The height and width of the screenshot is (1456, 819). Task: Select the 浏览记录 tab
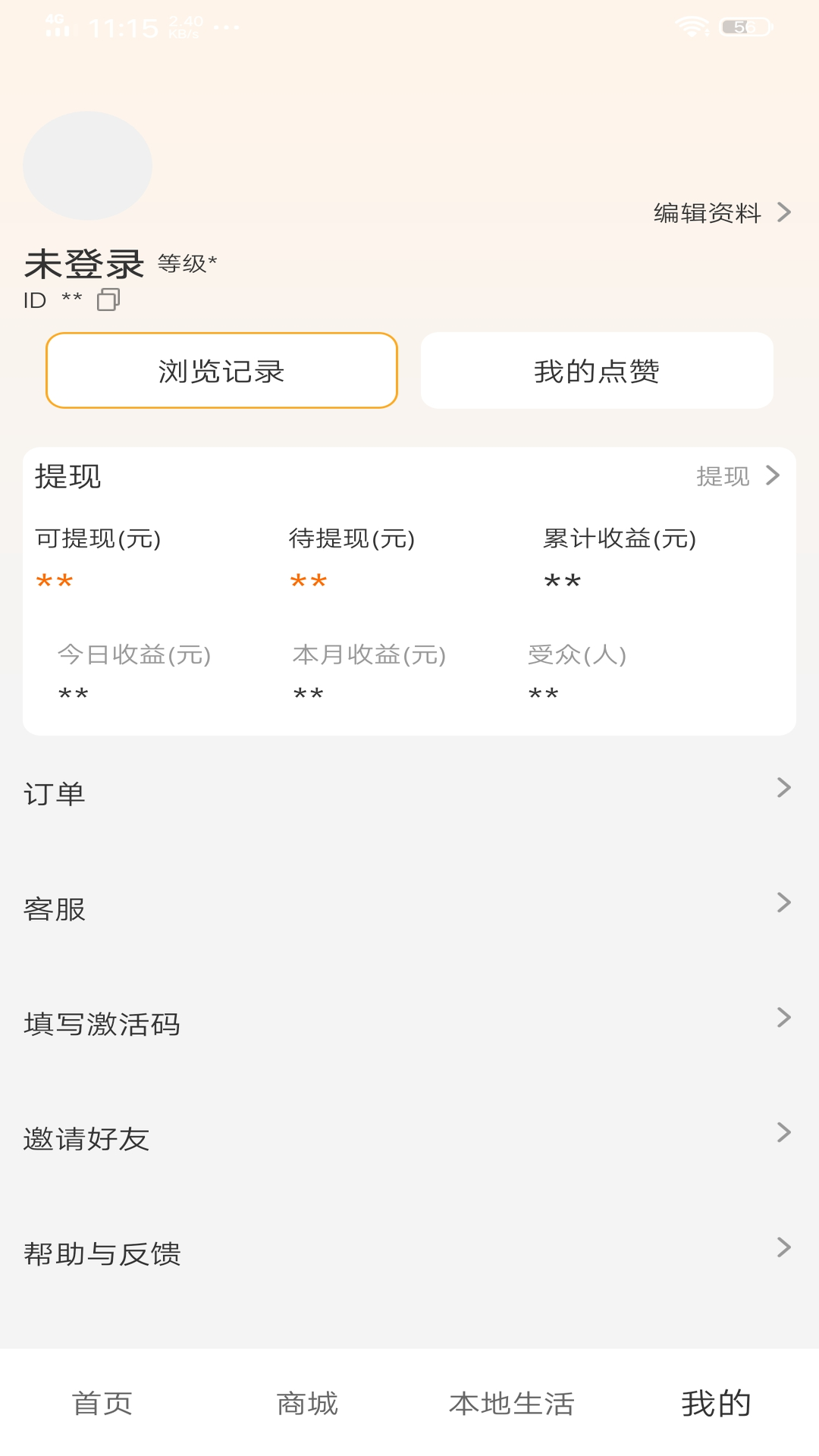click(222, 370)
